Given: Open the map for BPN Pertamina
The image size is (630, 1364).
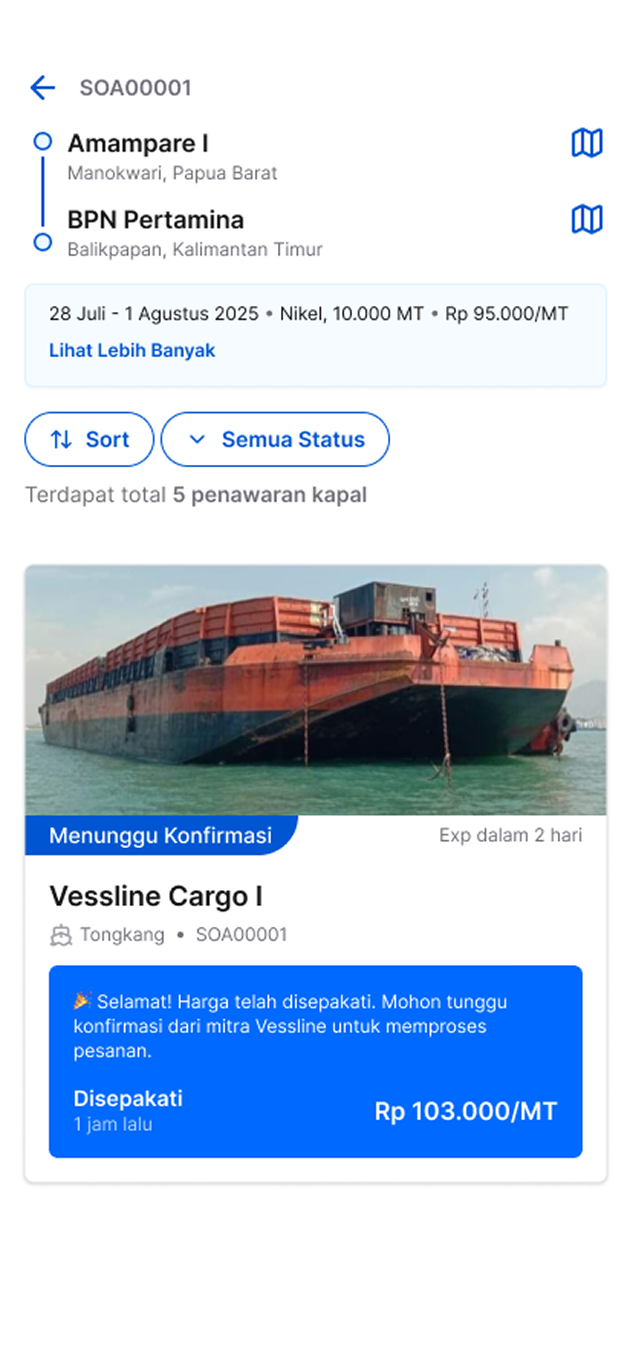Looking at the screenshot, I should pyautogui.click(x=587, y=219).
